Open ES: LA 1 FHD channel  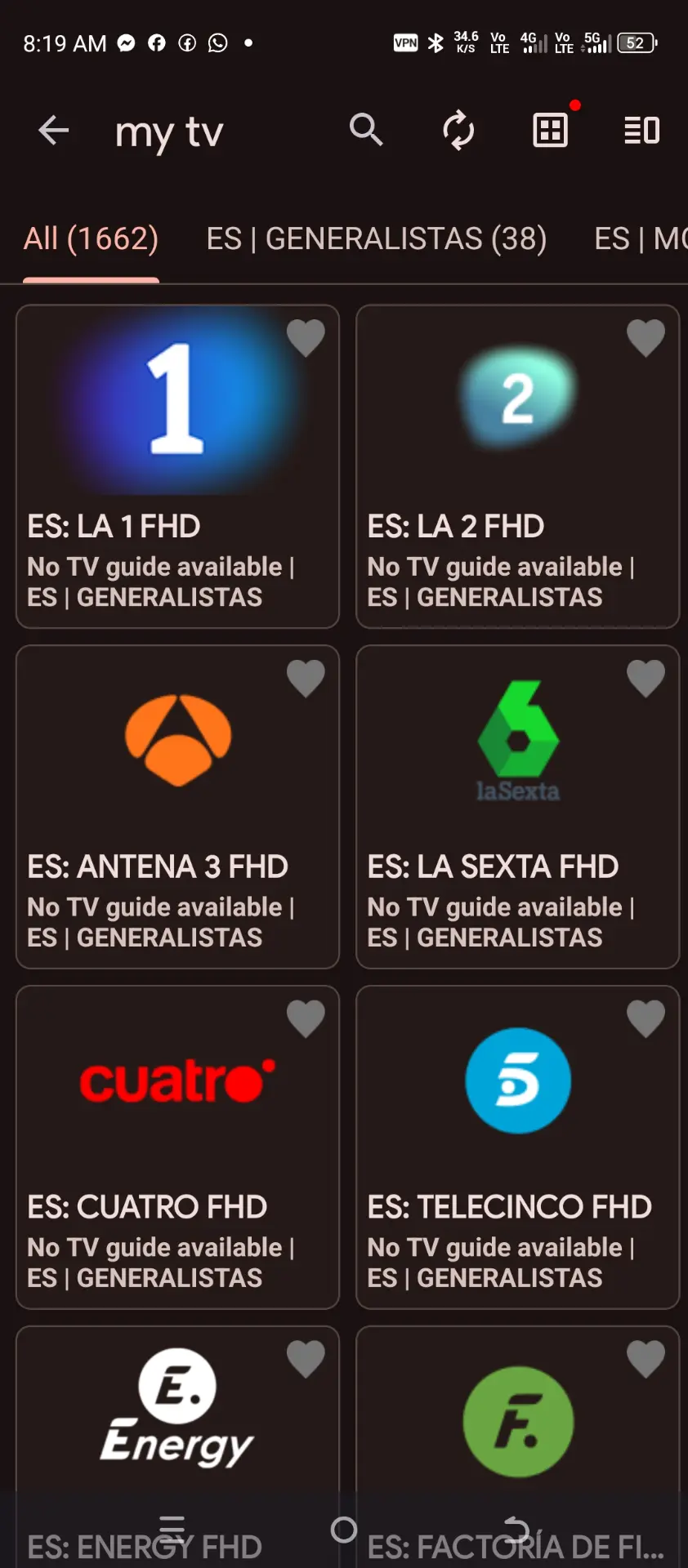(x=177, y=466)
